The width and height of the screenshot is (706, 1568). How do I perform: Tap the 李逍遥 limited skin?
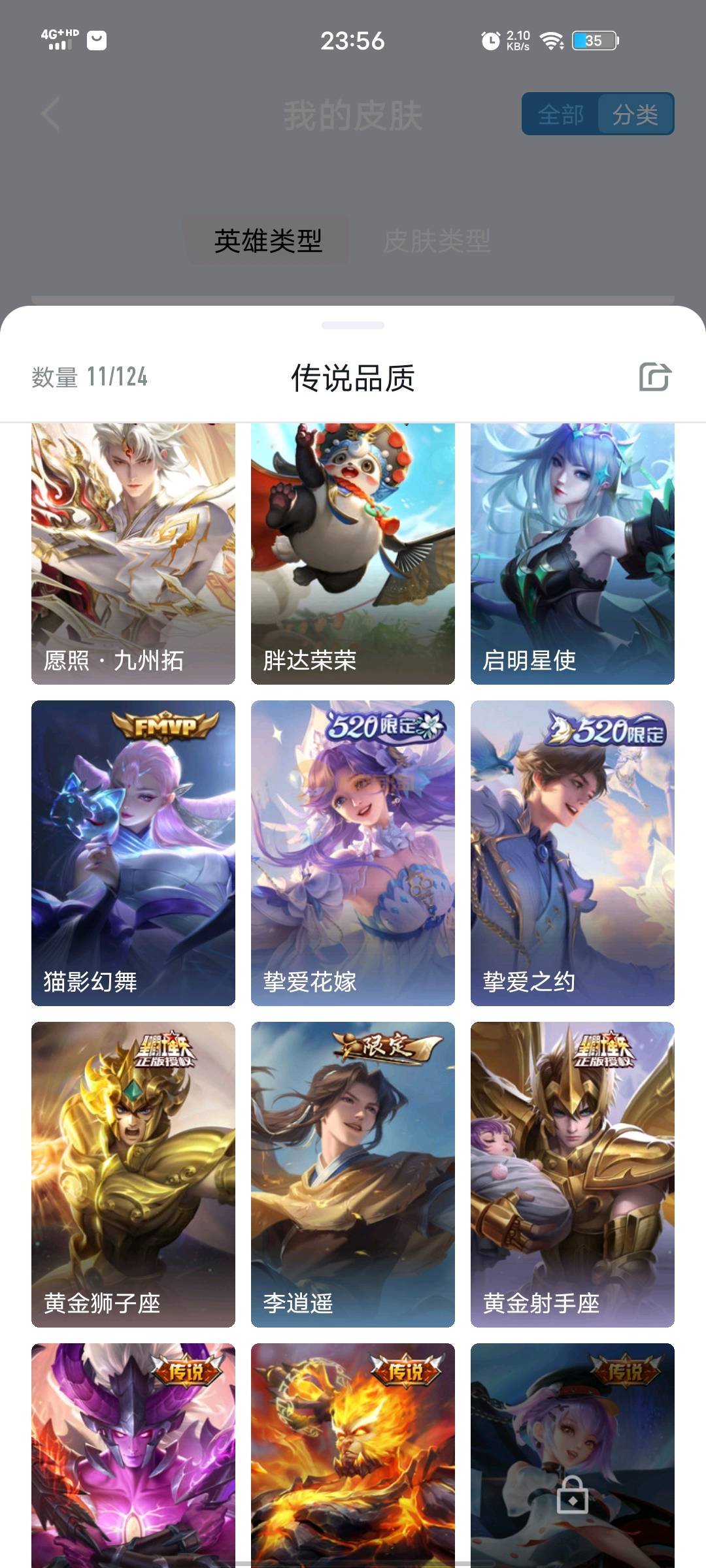point(353,1174)
